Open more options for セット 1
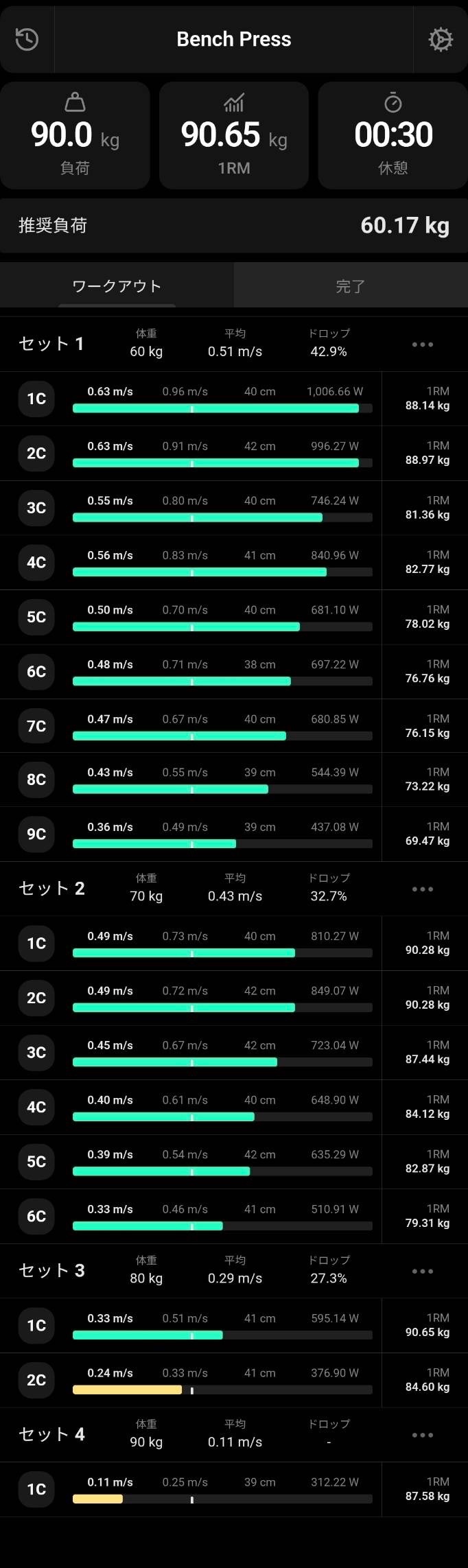Screen dimensions: 468x1568 pos(423,344)
